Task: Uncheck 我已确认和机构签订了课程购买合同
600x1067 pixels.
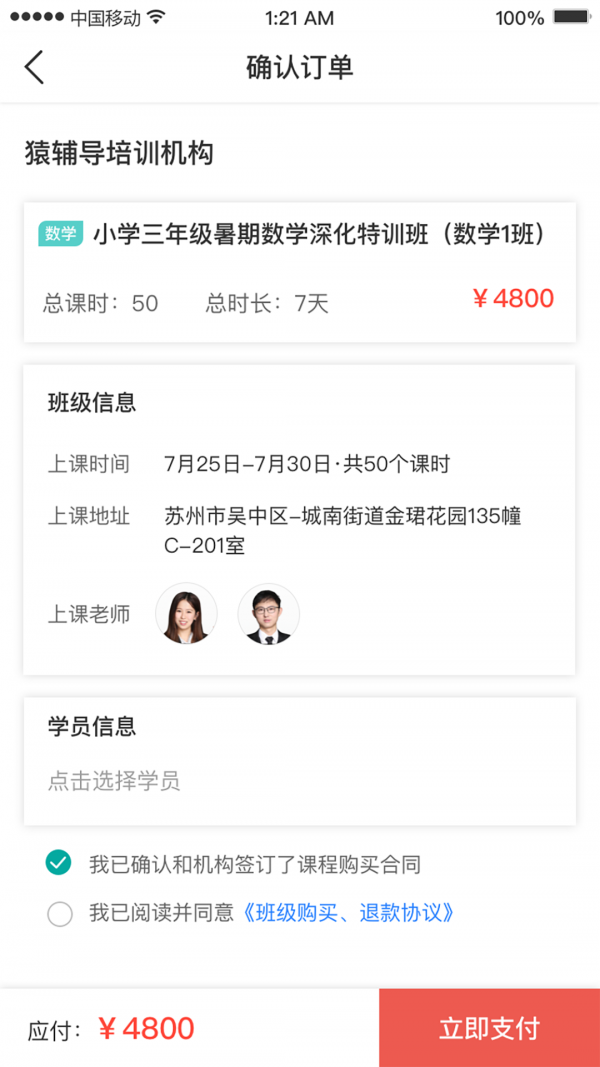Action: pos(60,863)
